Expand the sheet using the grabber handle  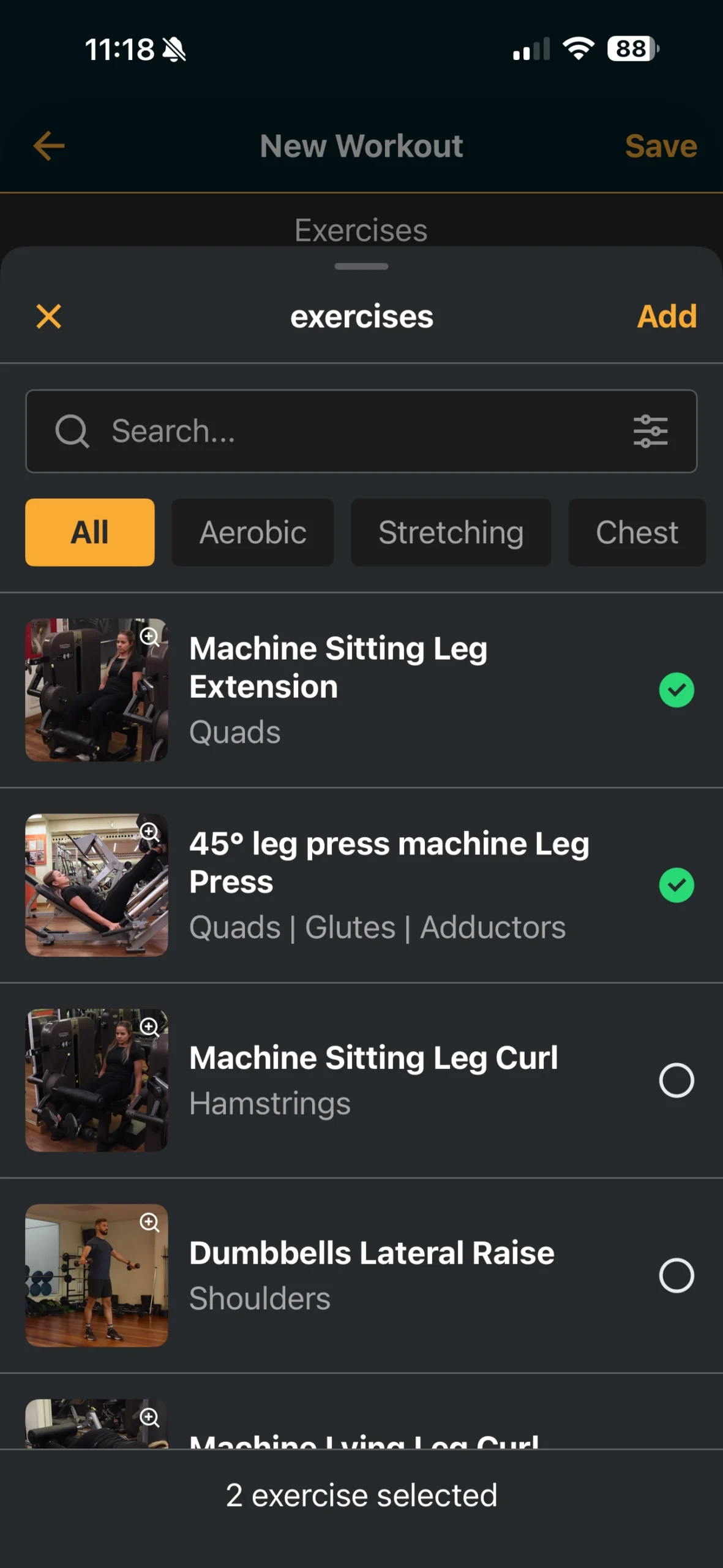(361, 266)
